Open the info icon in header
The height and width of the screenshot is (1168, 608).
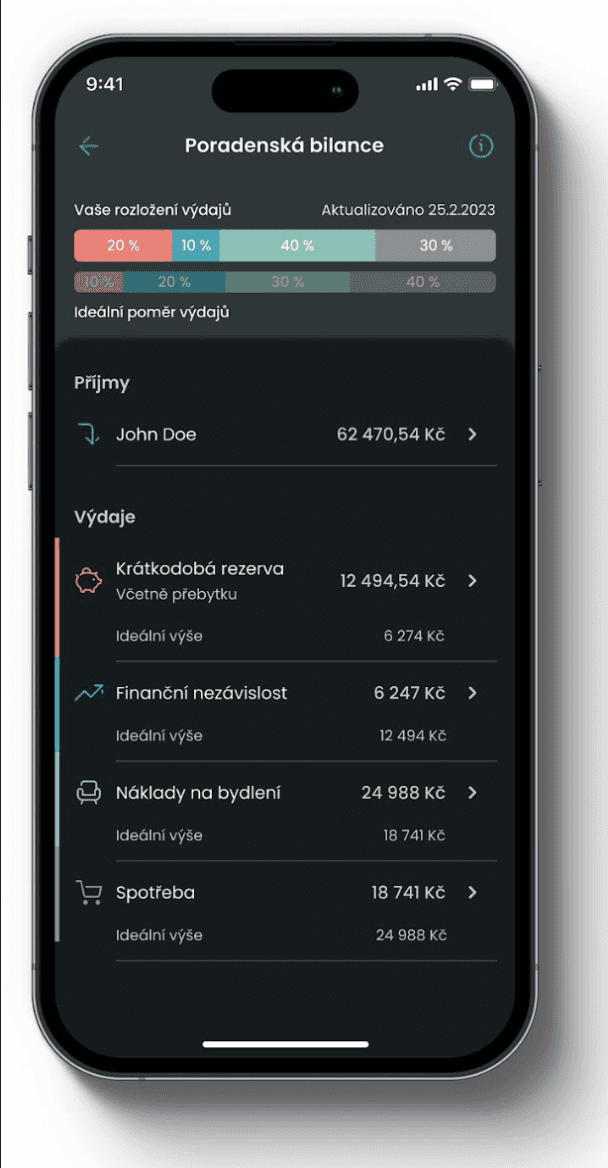[481, 146]
